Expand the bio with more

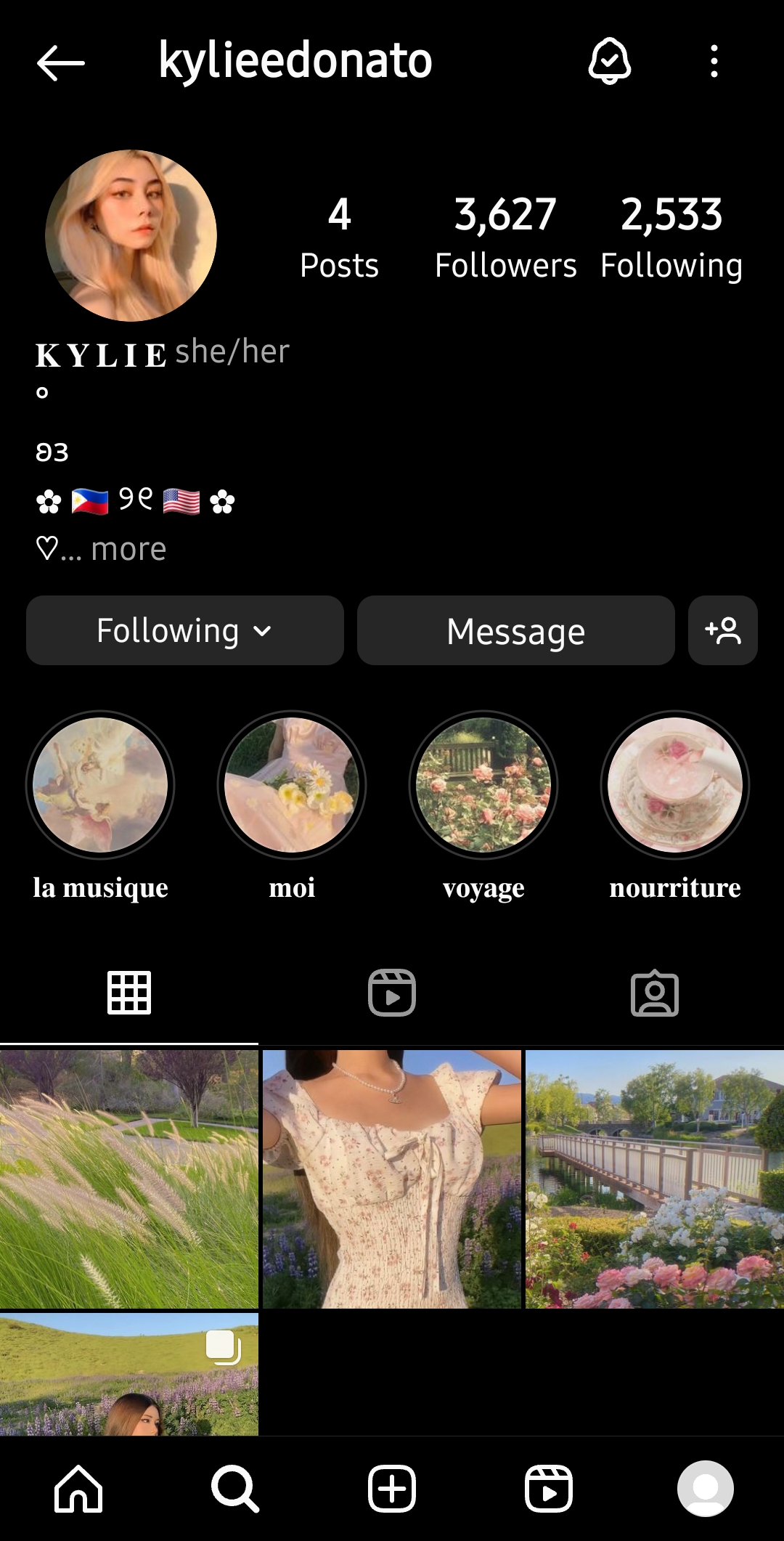tap(128, 549)
